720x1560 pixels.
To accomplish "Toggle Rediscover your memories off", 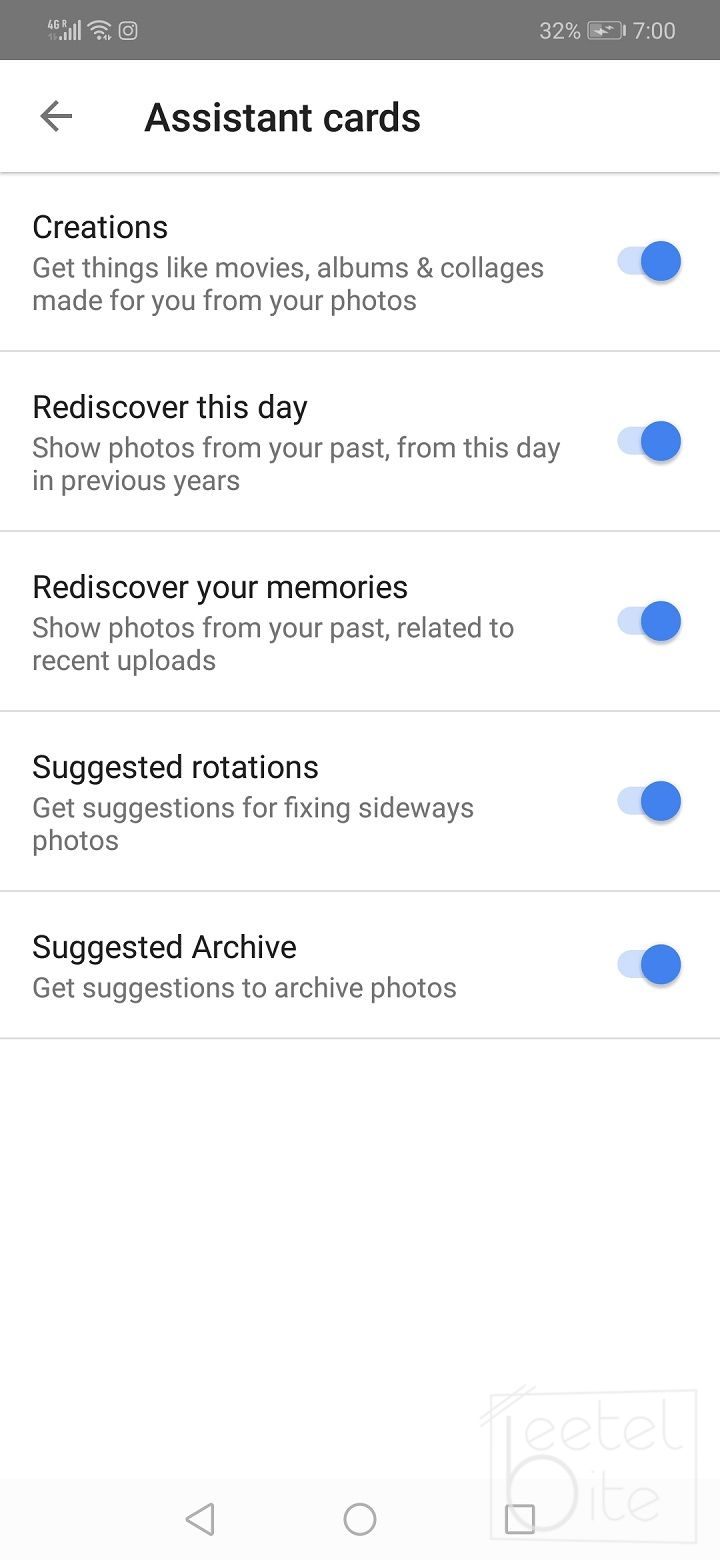I will [x=650, y=621].
